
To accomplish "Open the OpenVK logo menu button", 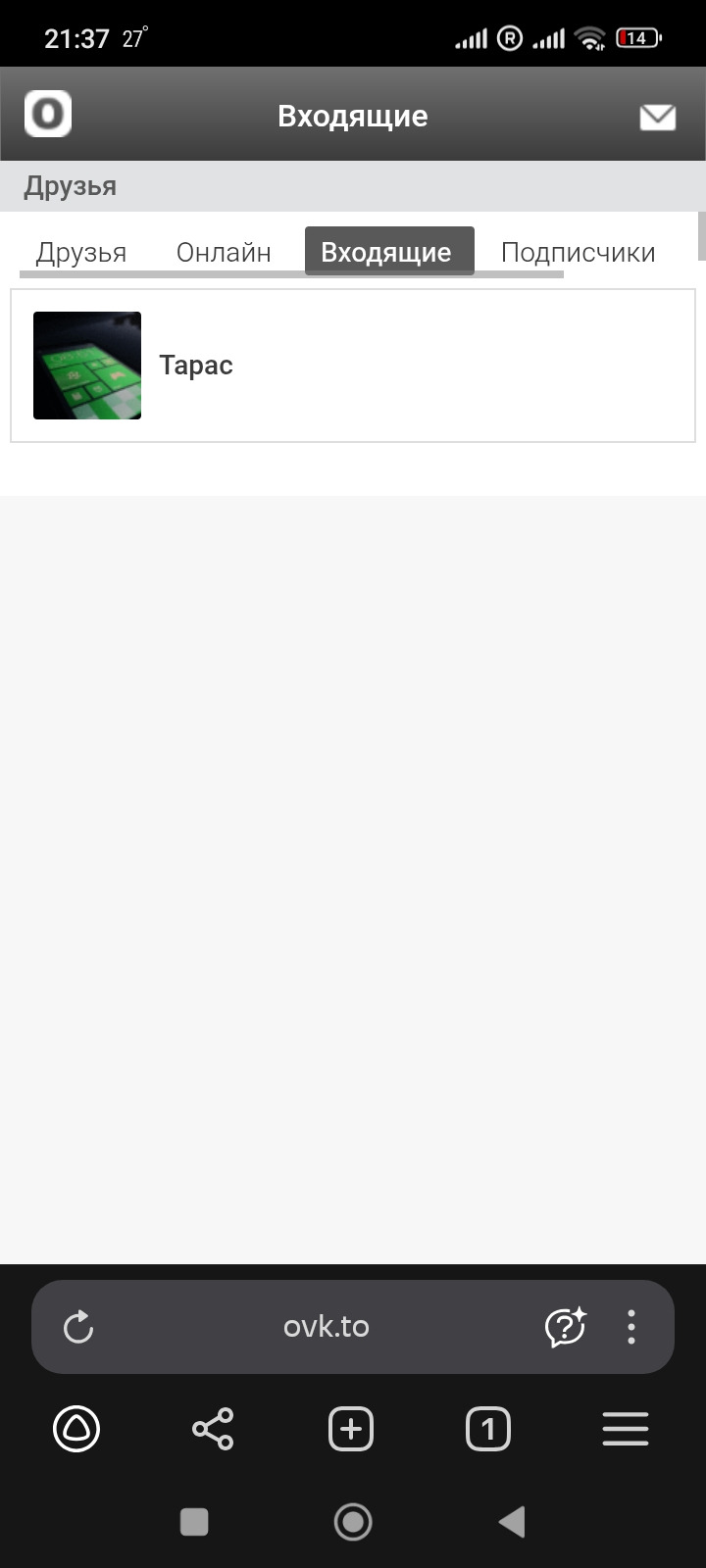I will pos(48,115).
